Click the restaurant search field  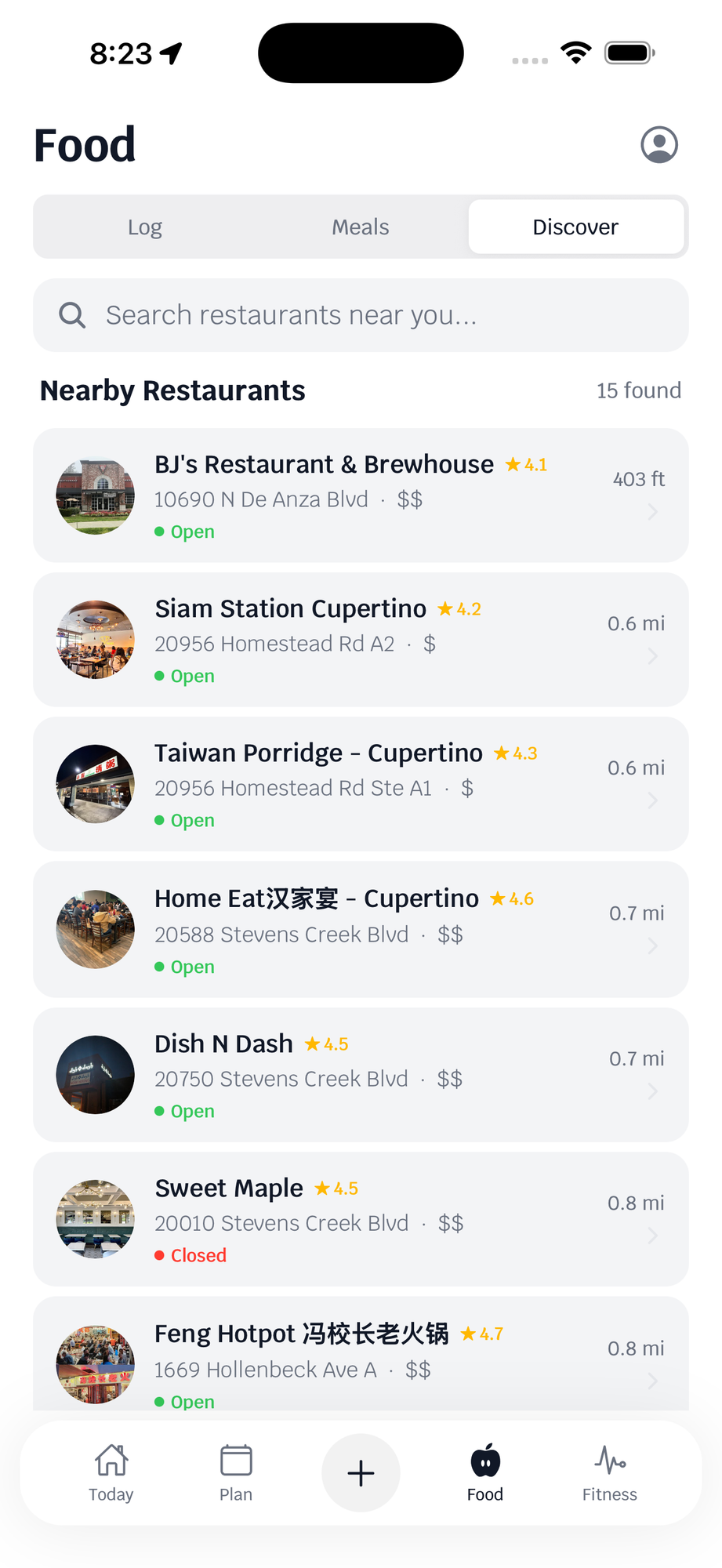(x=361, y=314)
